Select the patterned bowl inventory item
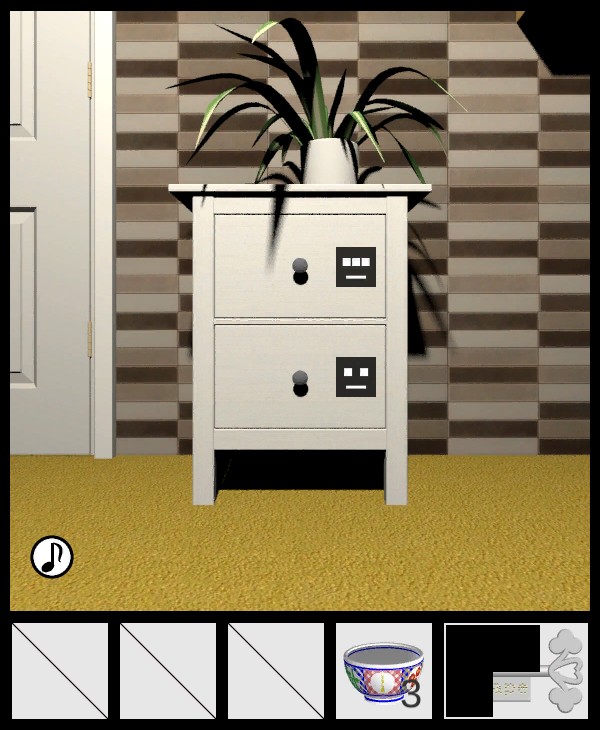This screenshot has height=730, width=600. 383,671
